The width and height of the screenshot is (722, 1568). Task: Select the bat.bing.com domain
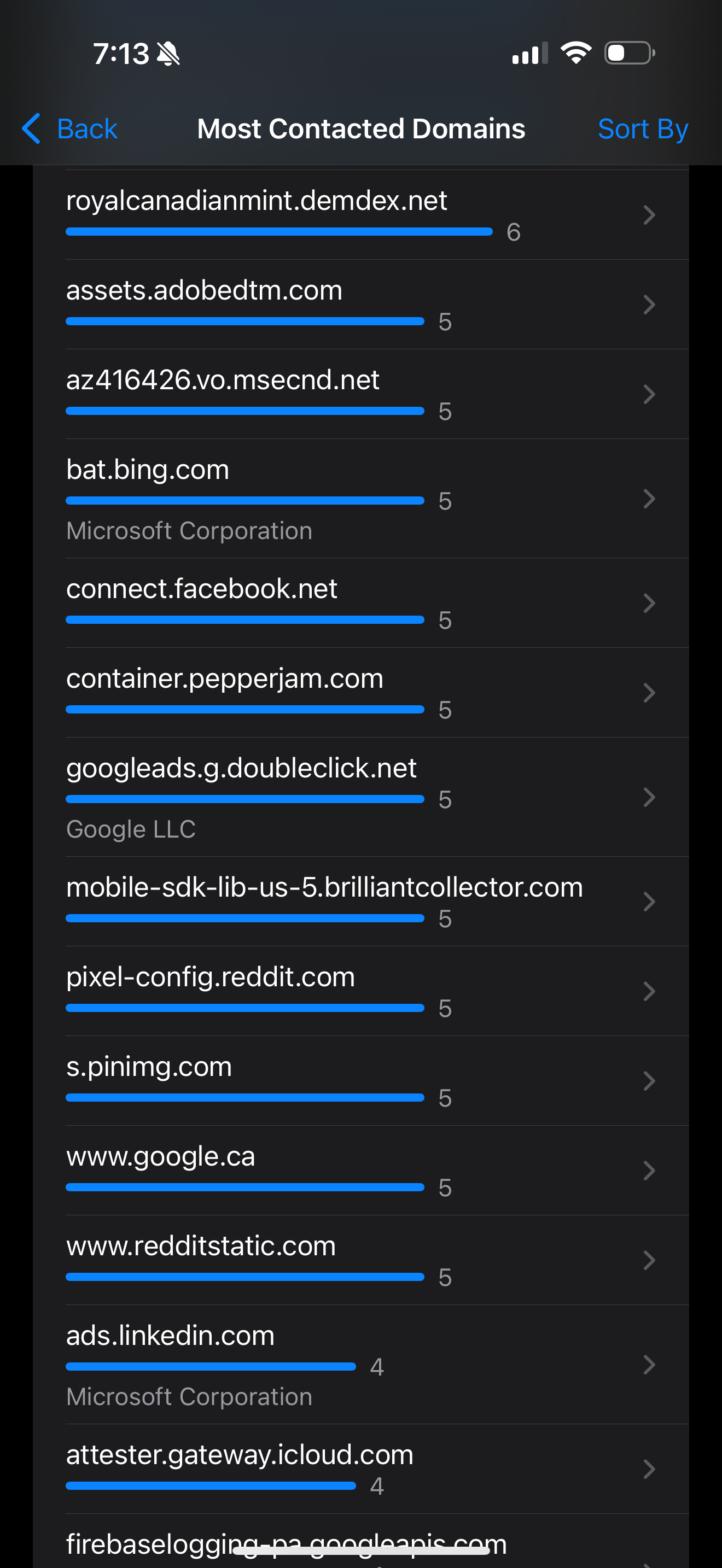click(x=361, y=499)
